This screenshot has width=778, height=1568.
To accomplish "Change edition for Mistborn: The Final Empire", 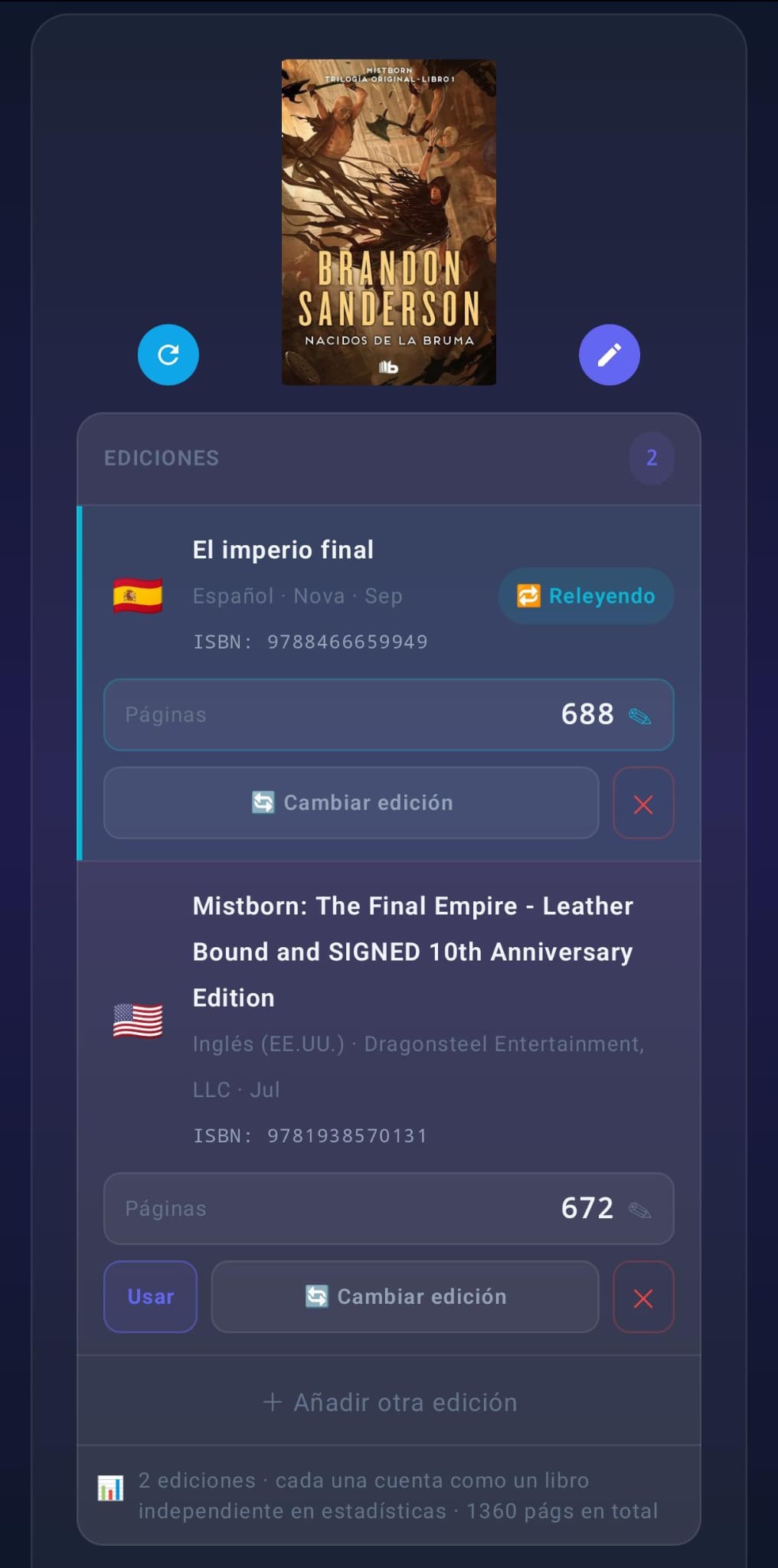I will pyautogui.click(x=405, y=1296).
